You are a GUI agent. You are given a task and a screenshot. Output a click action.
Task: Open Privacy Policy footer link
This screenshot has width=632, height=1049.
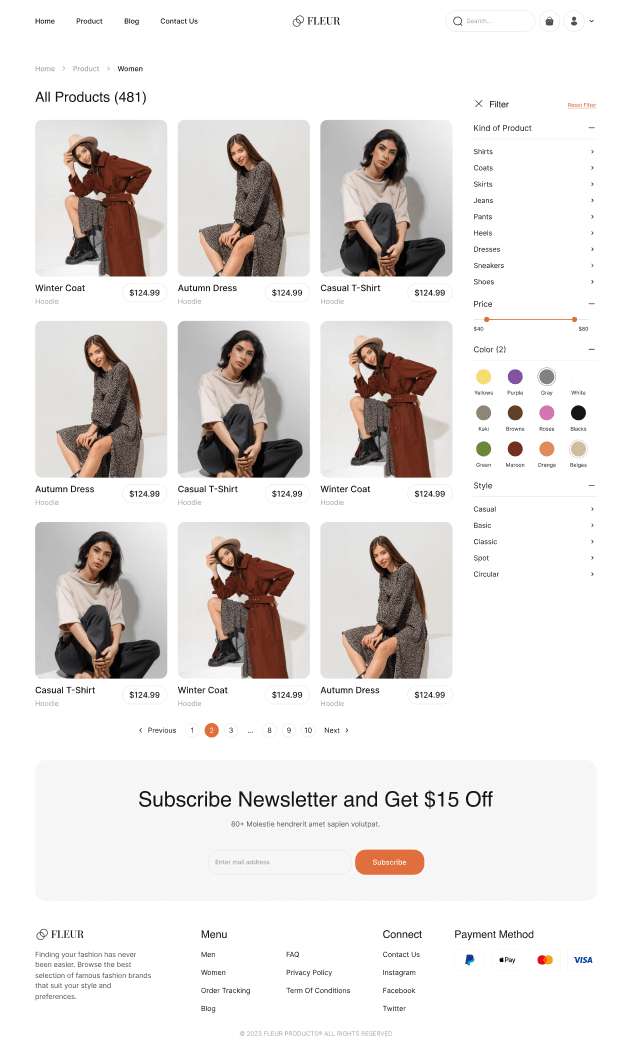click(309, 972)
